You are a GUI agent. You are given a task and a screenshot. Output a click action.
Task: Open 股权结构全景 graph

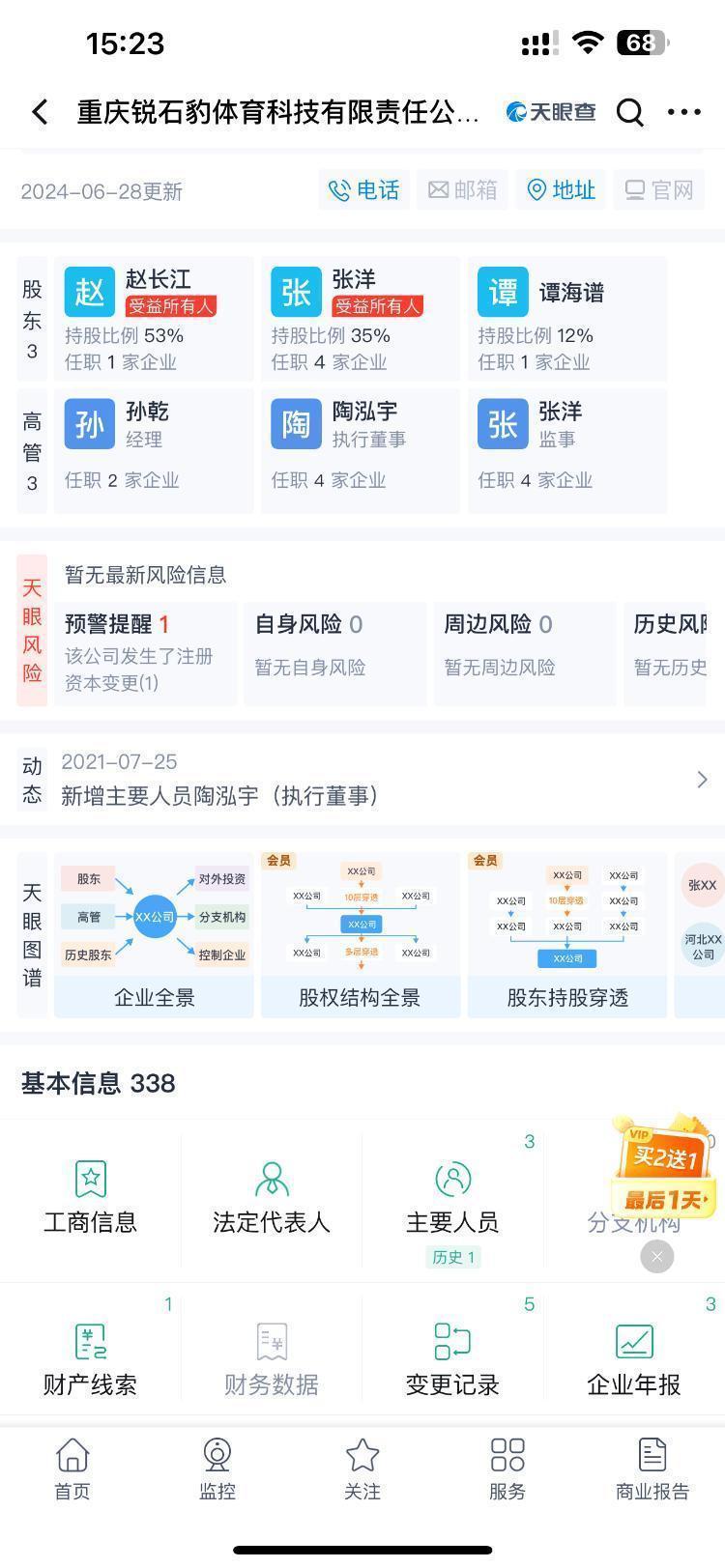[x=361, y=934]
